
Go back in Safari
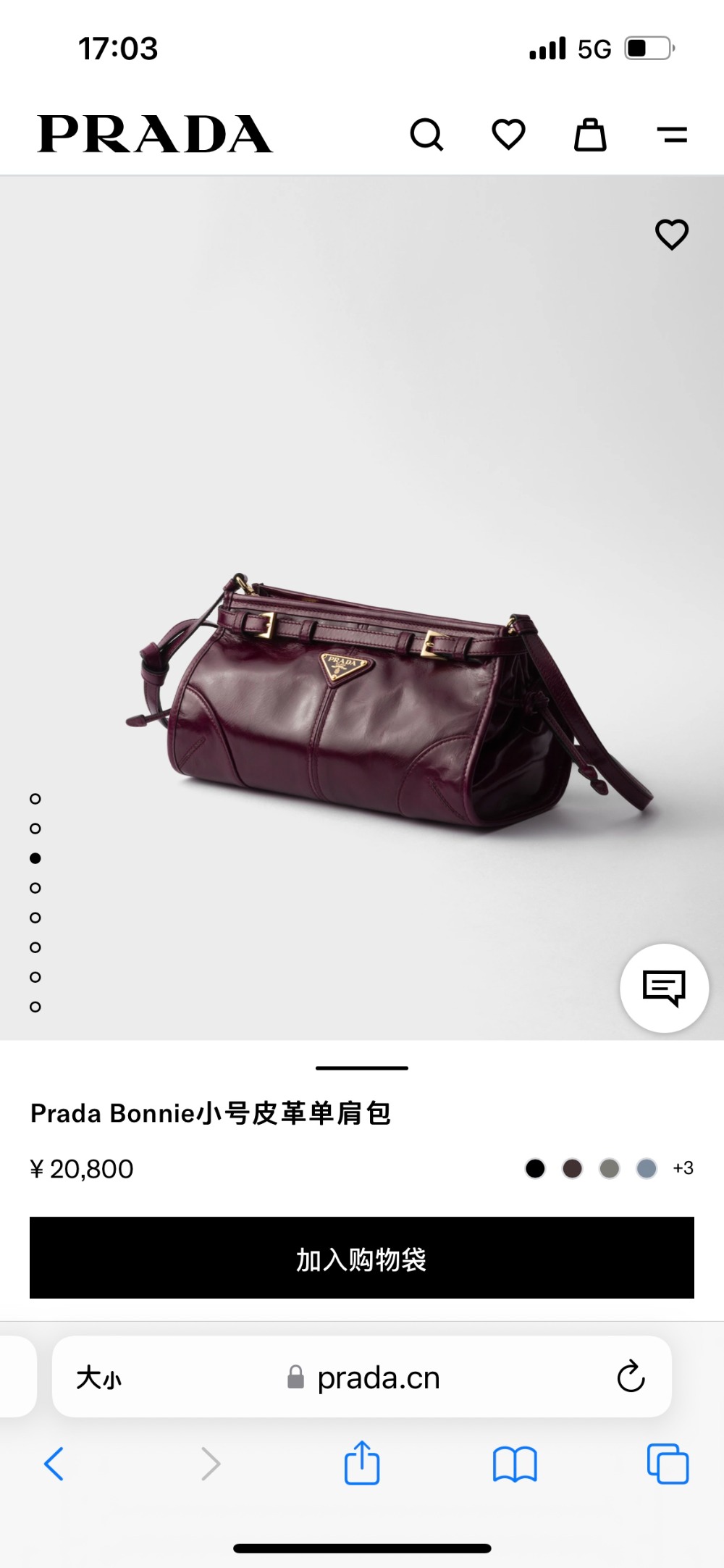[54, 1464]
